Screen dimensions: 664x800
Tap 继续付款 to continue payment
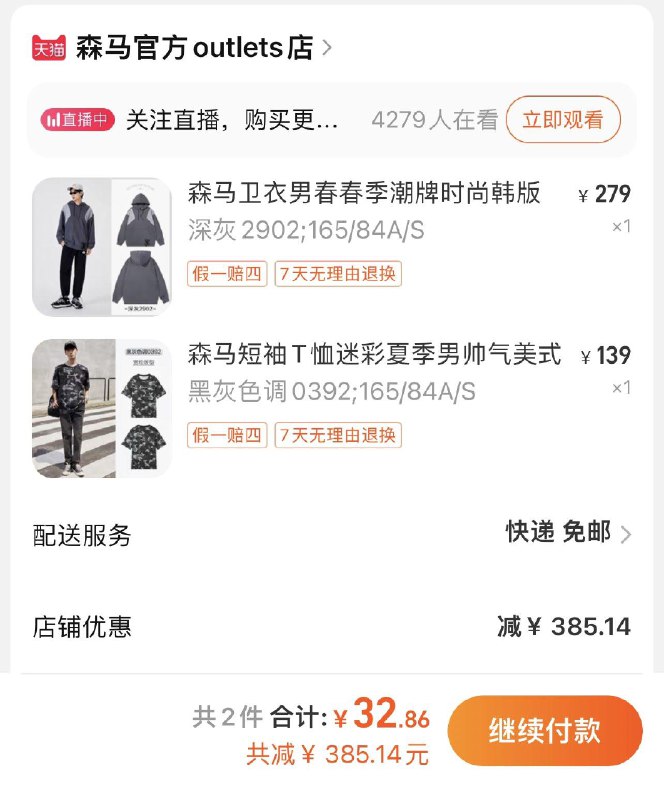pos(544,731)
